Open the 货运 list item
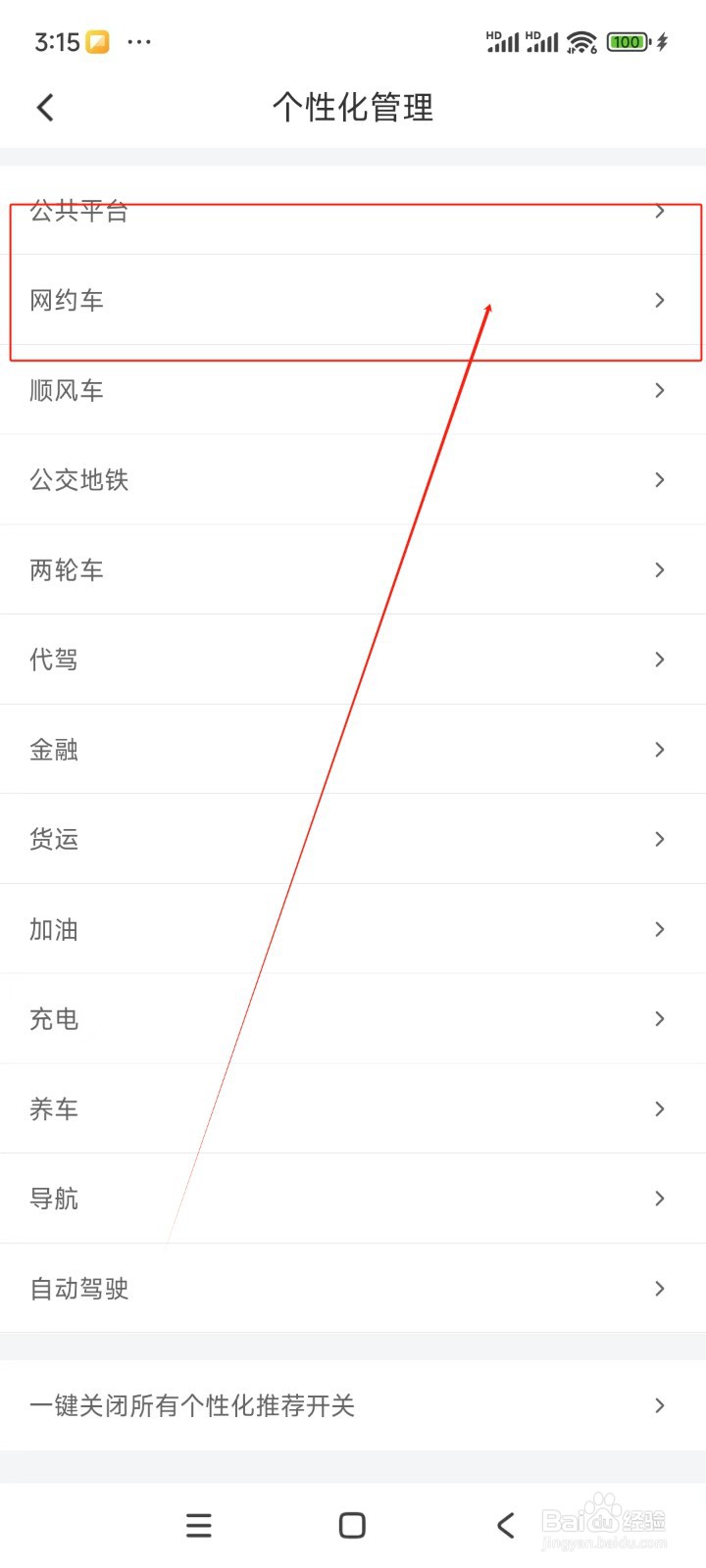Viewport: 706px width, 1568px height. pyautogui.click(x=353, y=840)
